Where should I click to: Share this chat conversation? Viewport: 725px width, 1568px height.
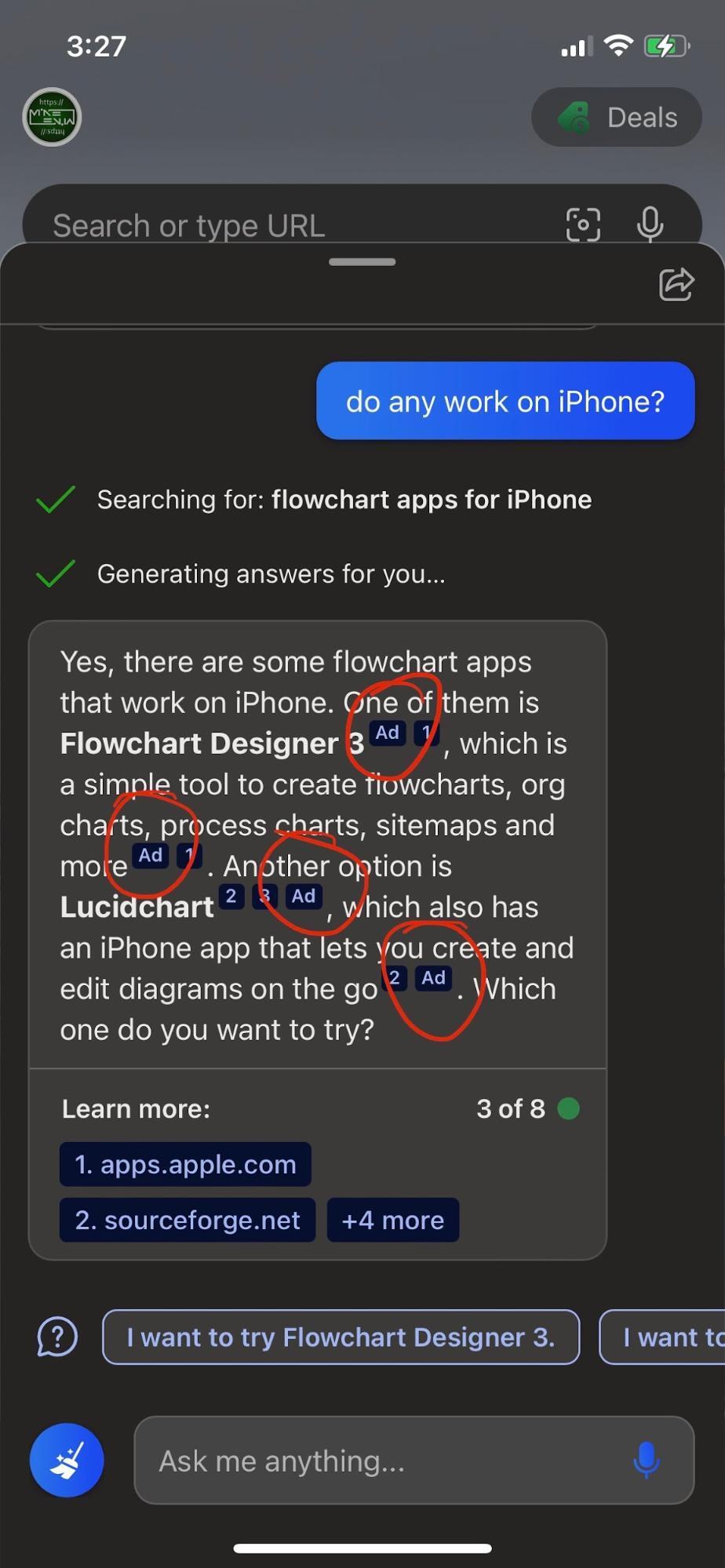pyautogui.click(x=676, y=284)
